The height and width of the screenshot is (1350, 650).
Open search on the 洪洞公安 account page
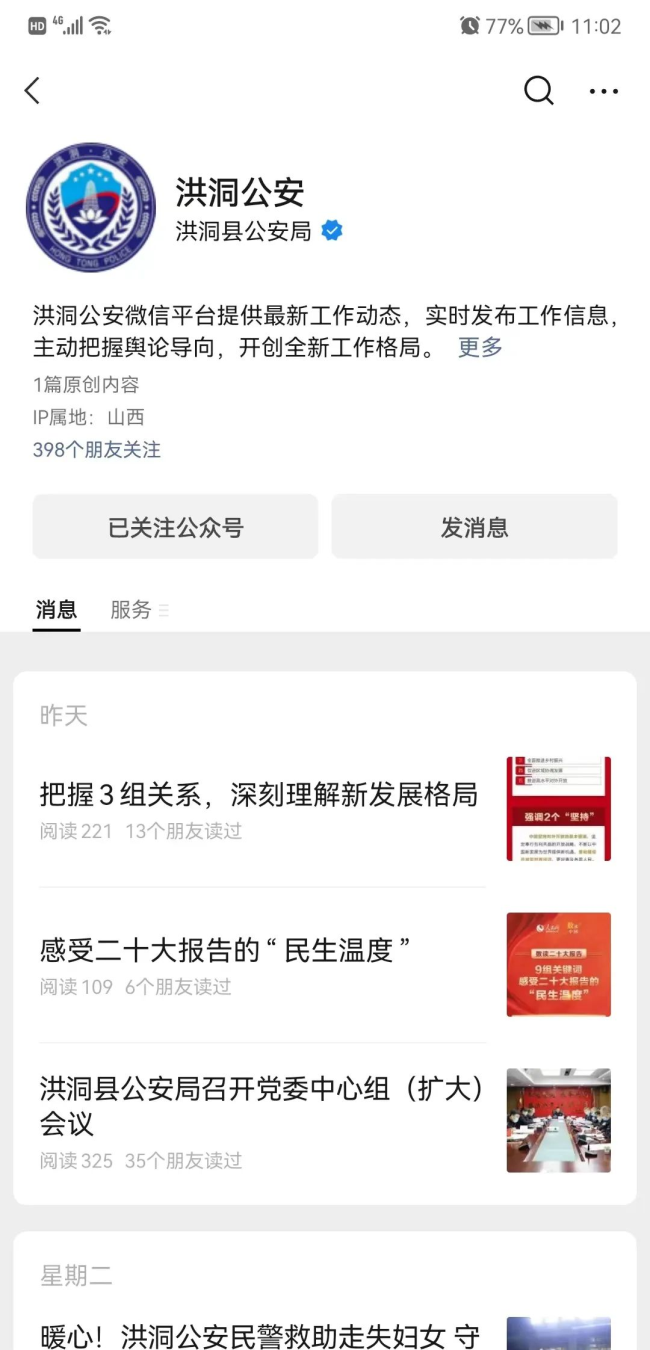coord(538,91)
